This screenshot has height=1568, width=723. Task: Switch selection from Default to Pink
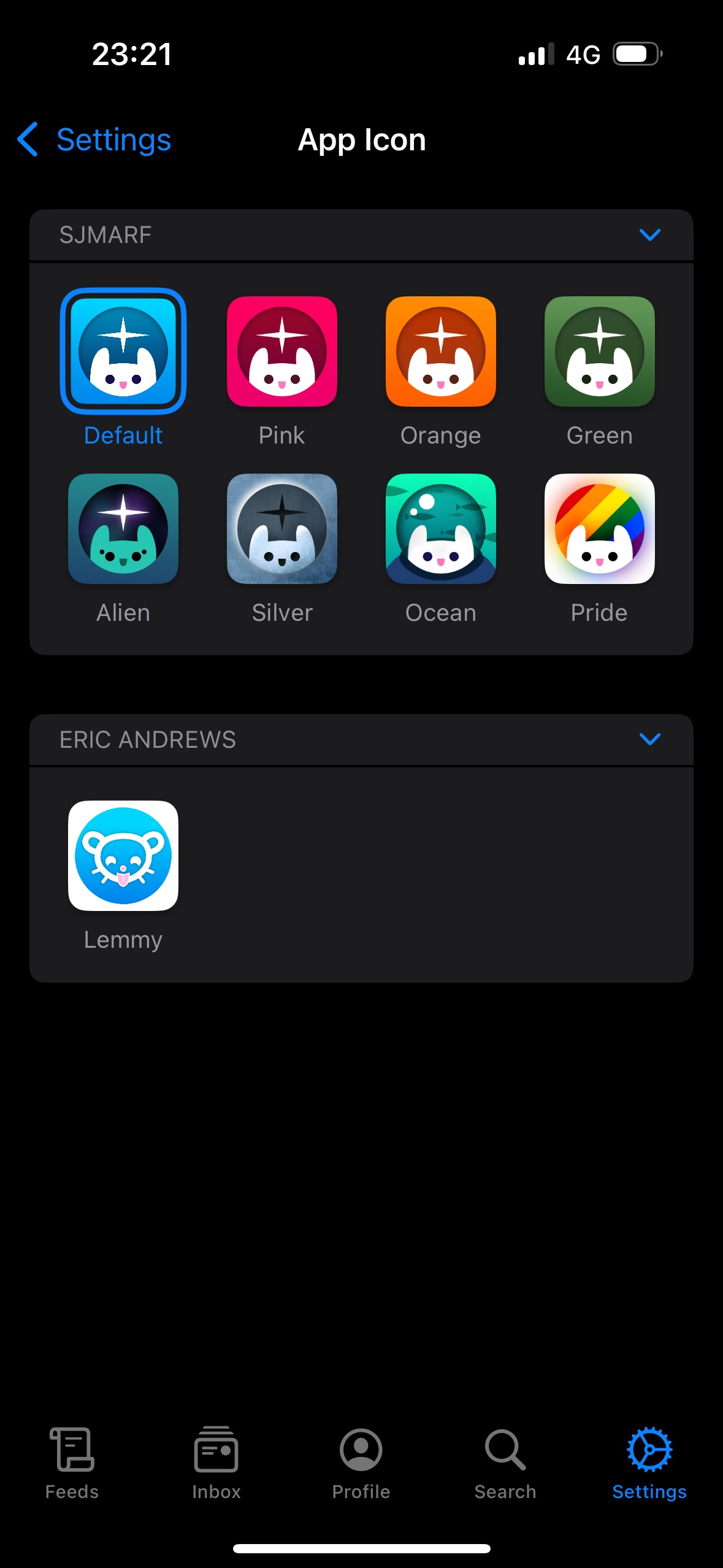point(282,351)
